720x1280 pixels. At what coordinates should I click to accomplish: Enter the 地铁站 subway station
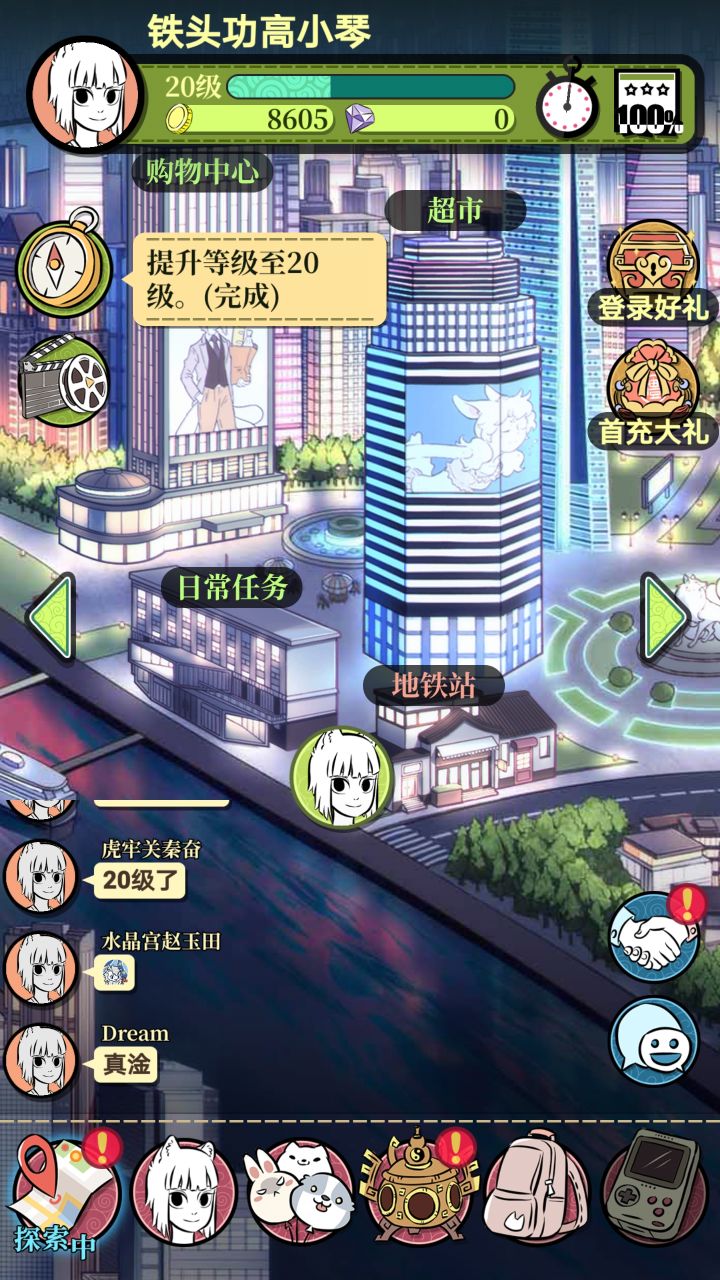[x=430, y=687]
